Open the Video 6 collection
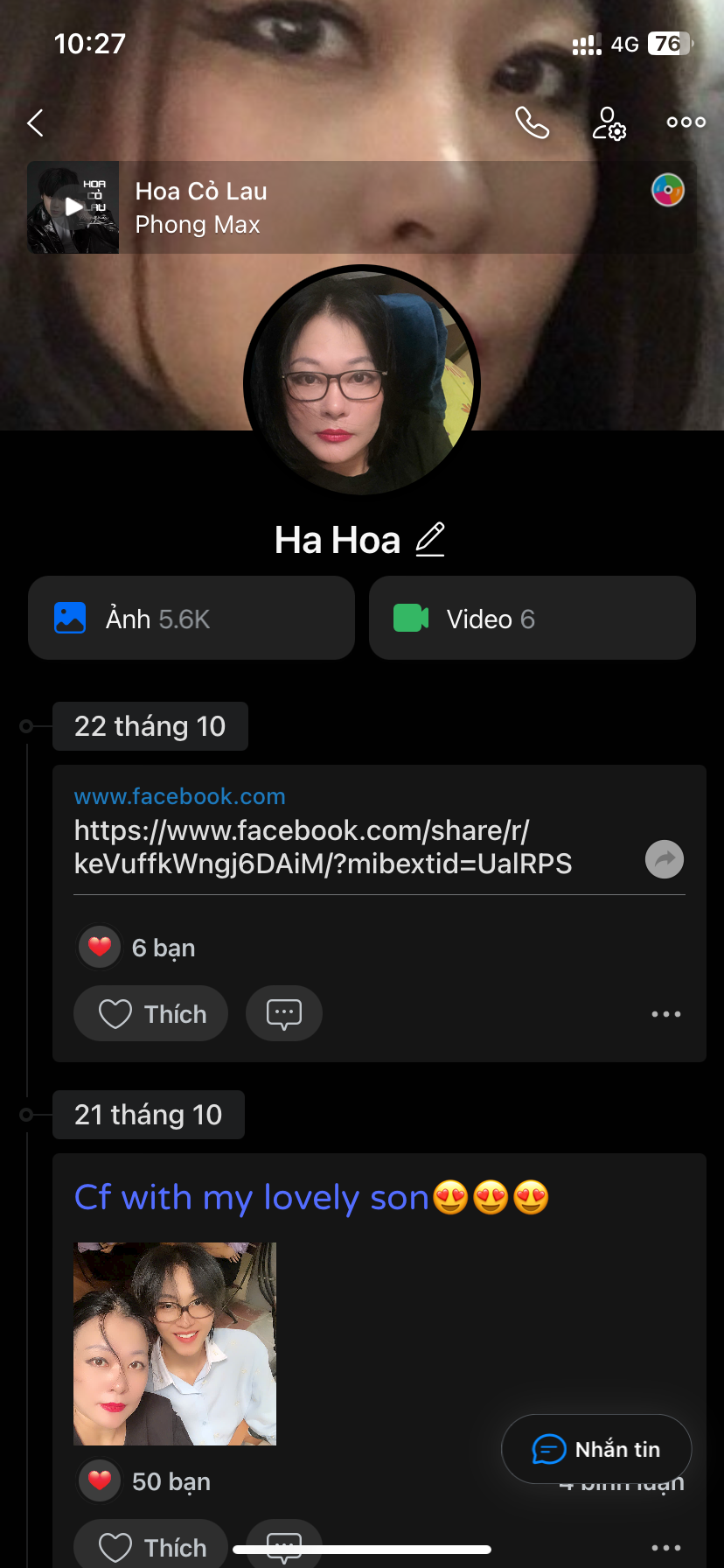 click(532, 618)
